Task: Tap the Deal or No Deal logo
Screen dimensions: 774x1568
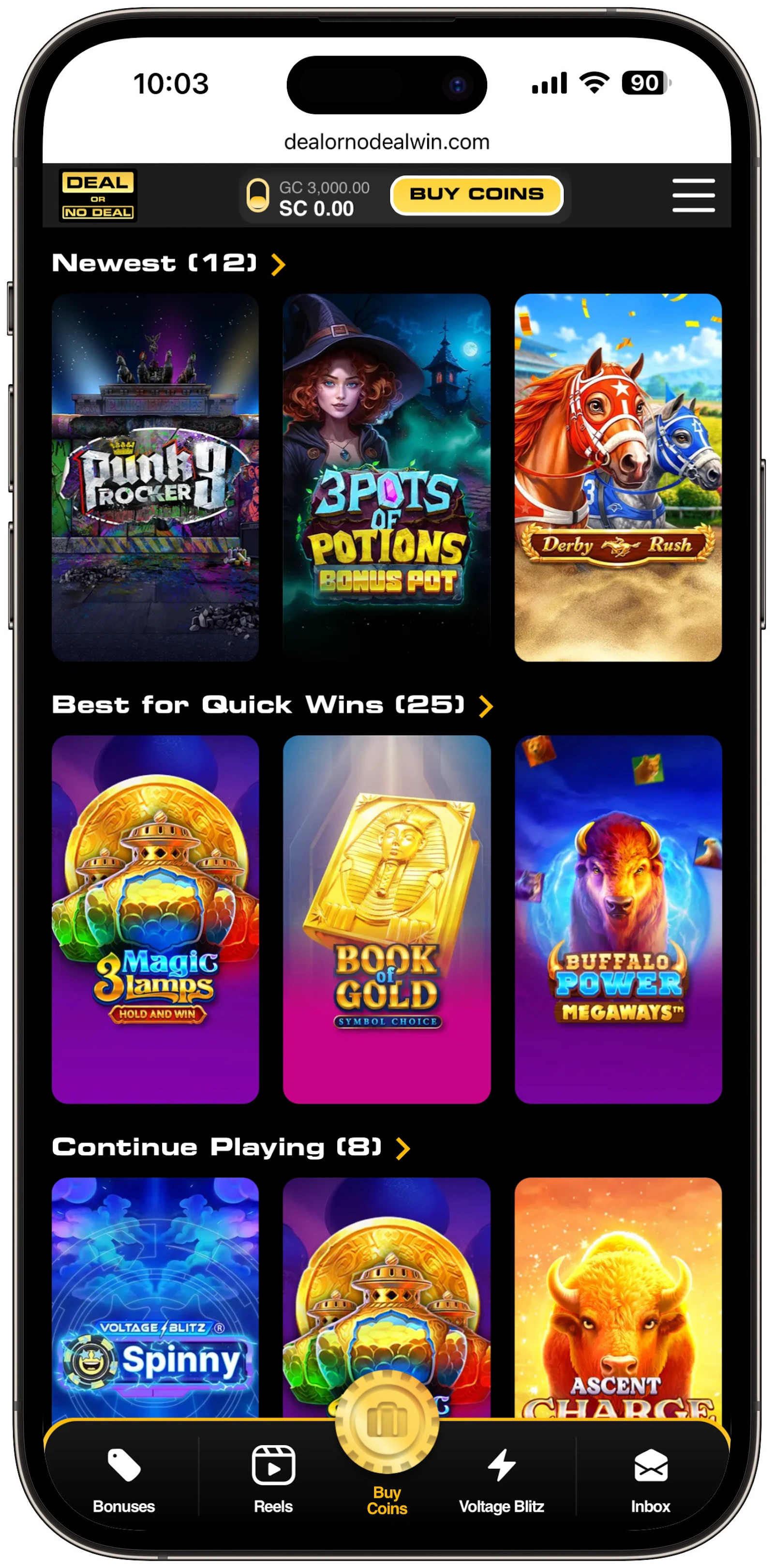Action: (98, 196)
